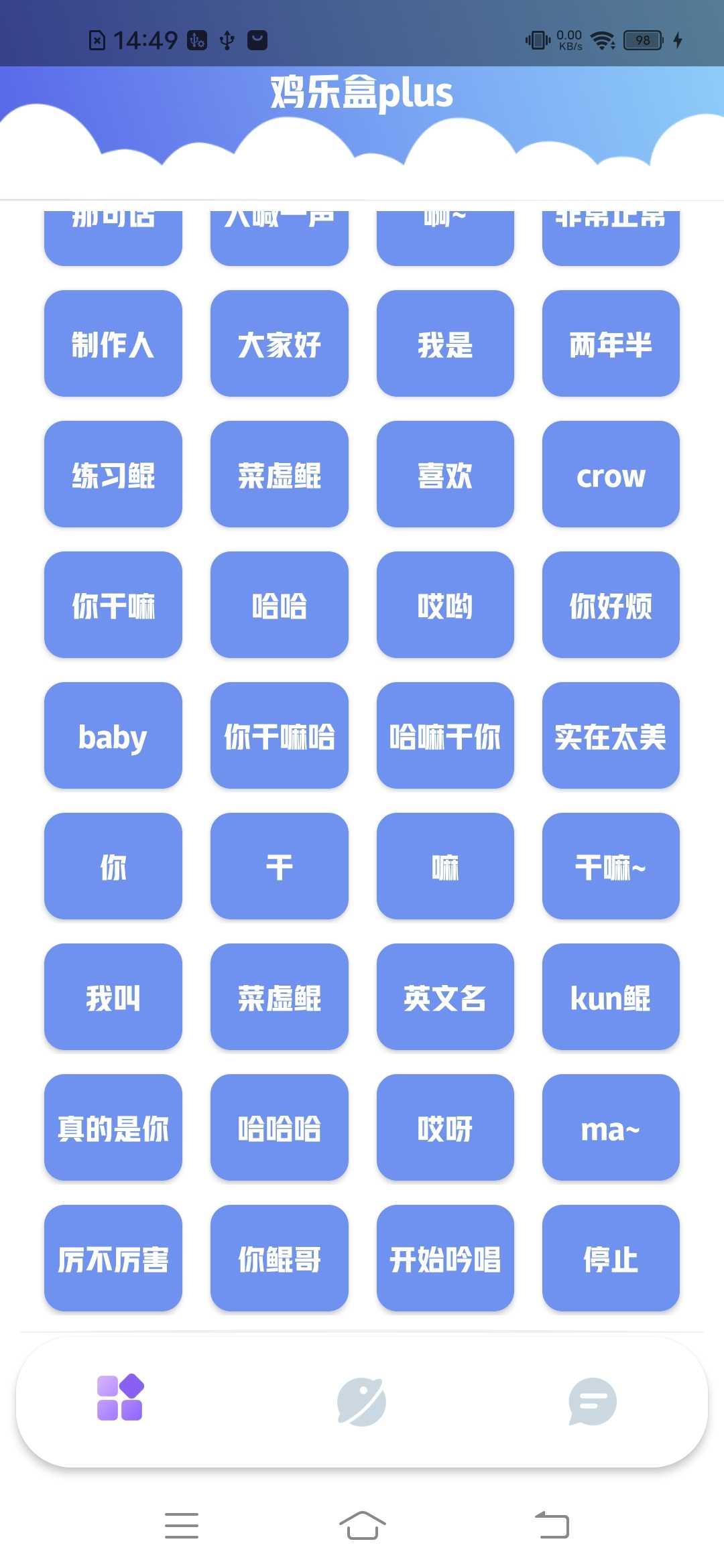
Task: Tap the recent apps icon in system bar
Action: click(x=181, y=1524)
